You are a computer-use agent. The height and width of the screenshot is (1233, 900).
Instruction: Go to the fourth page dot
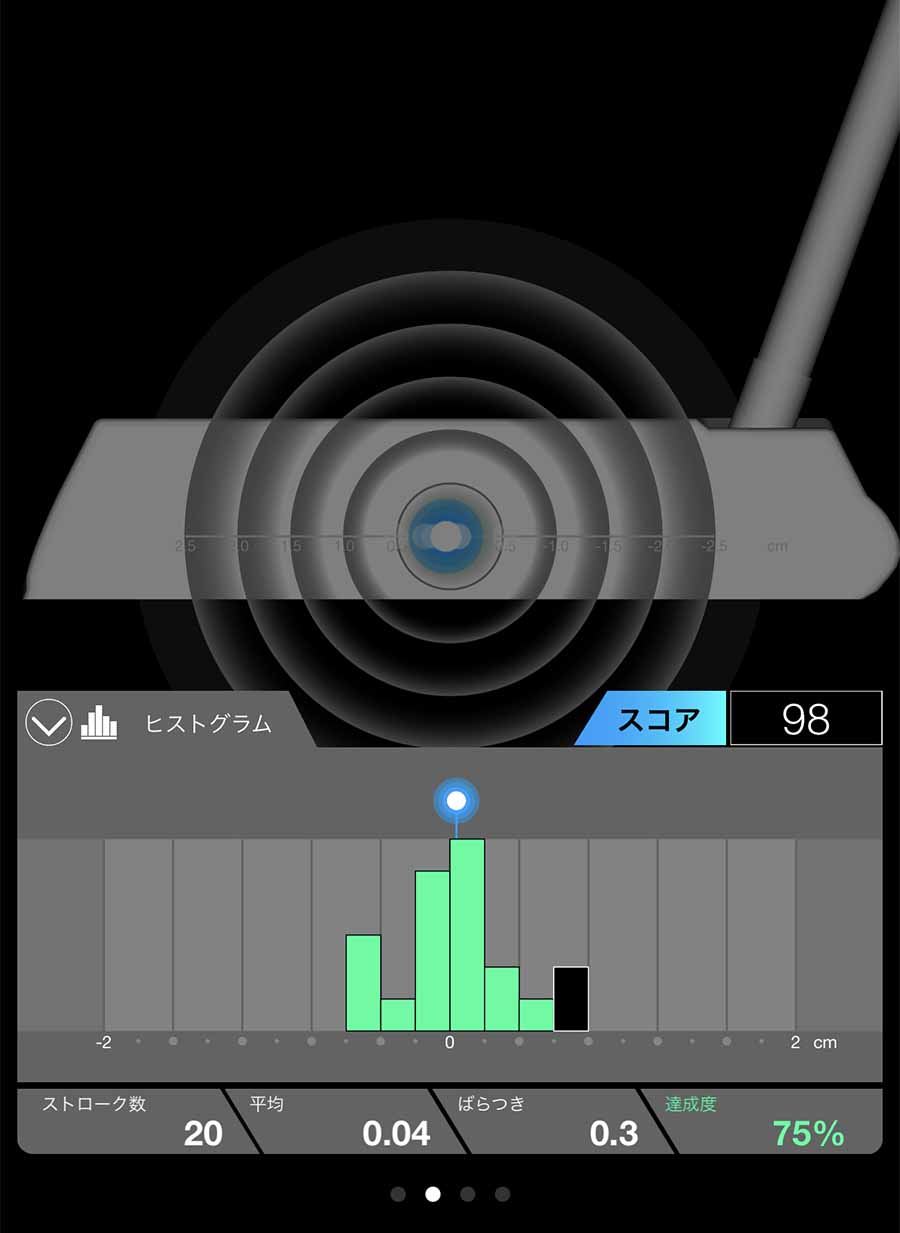pyautogui.click(x=502, y=1194)
